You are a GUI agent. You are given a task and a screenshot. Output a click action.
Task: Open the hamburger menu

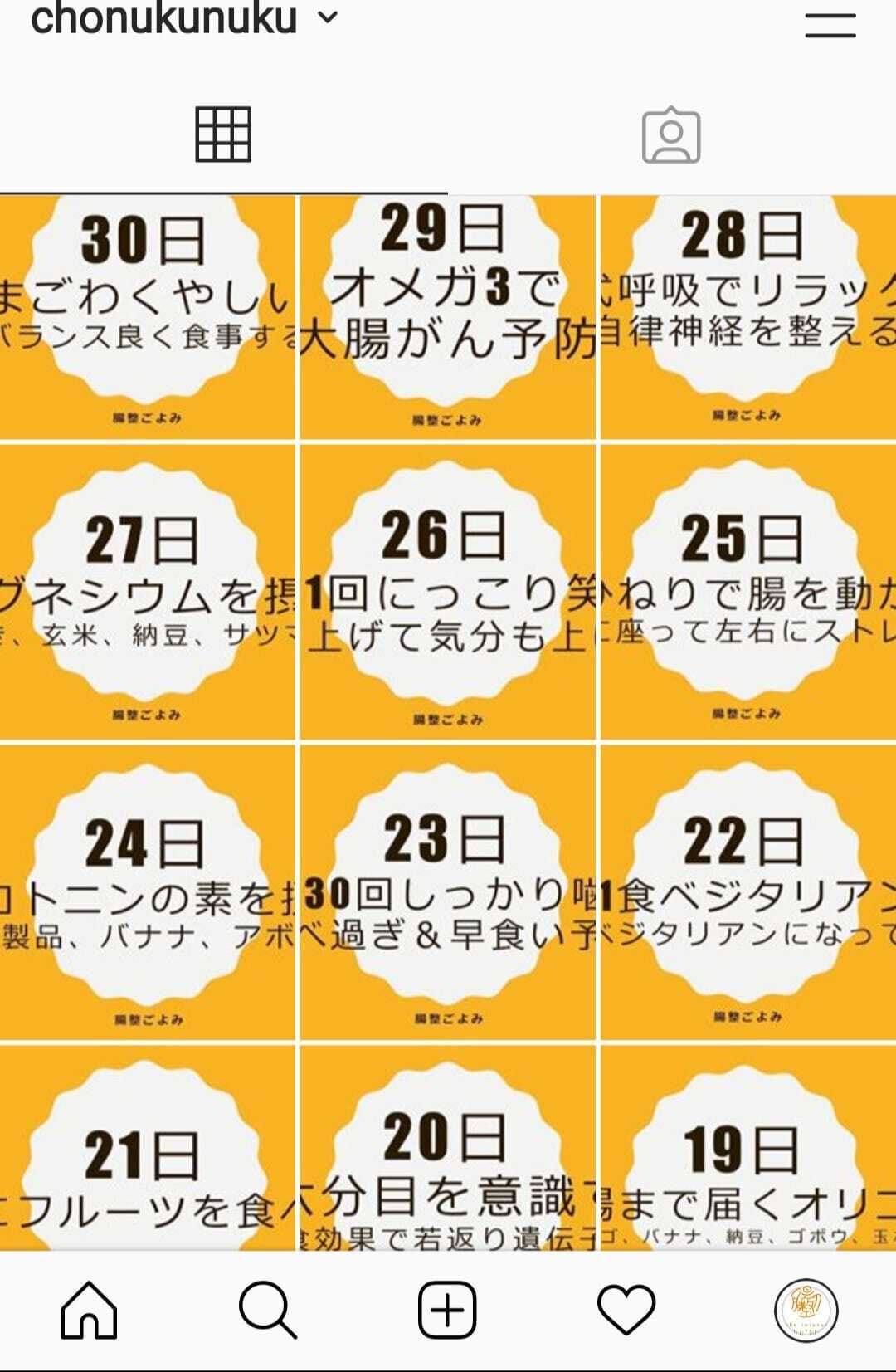click(x=830, y=24)
